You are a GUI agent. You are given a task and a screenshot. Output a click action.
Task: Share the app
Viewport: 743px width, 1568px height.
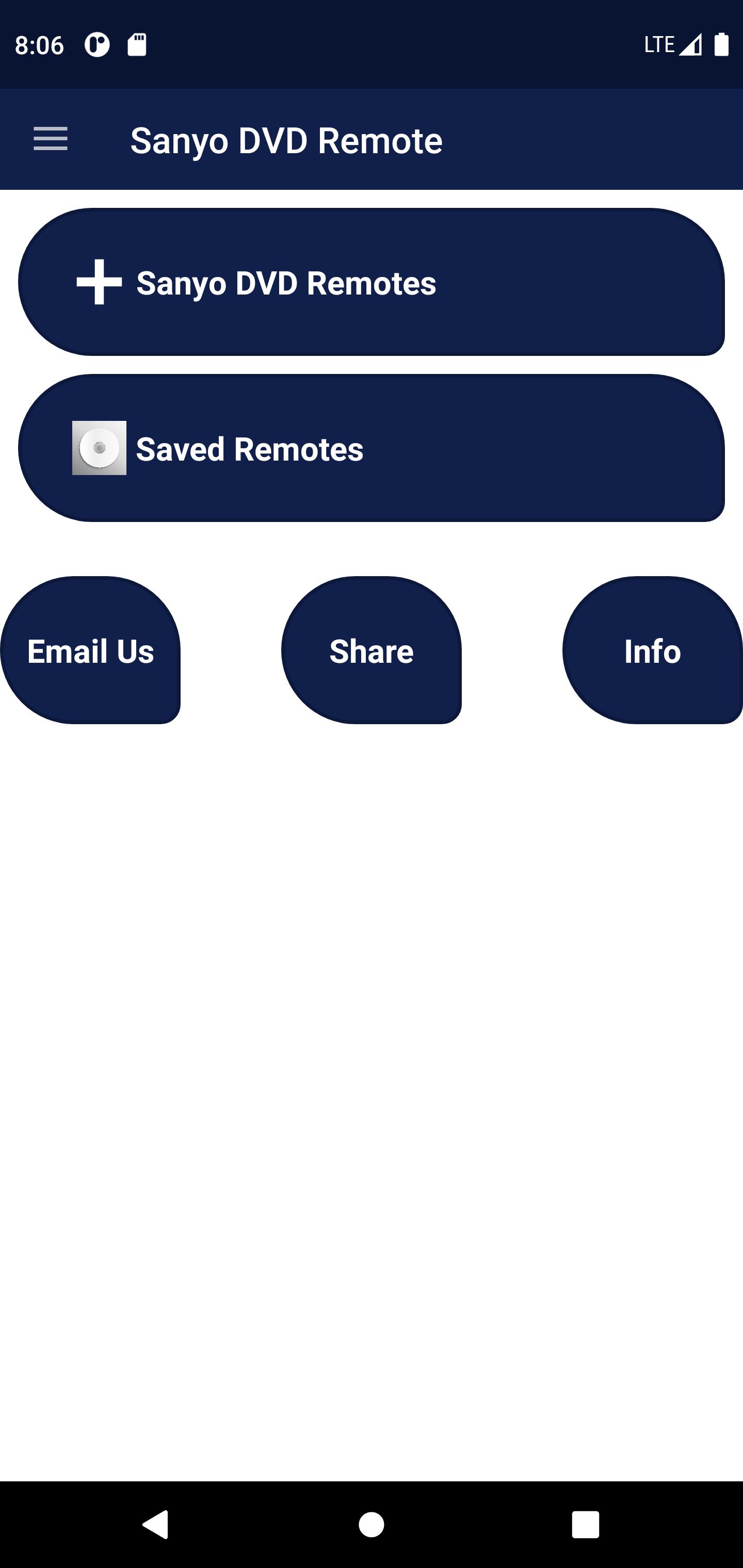coord(372,651)
